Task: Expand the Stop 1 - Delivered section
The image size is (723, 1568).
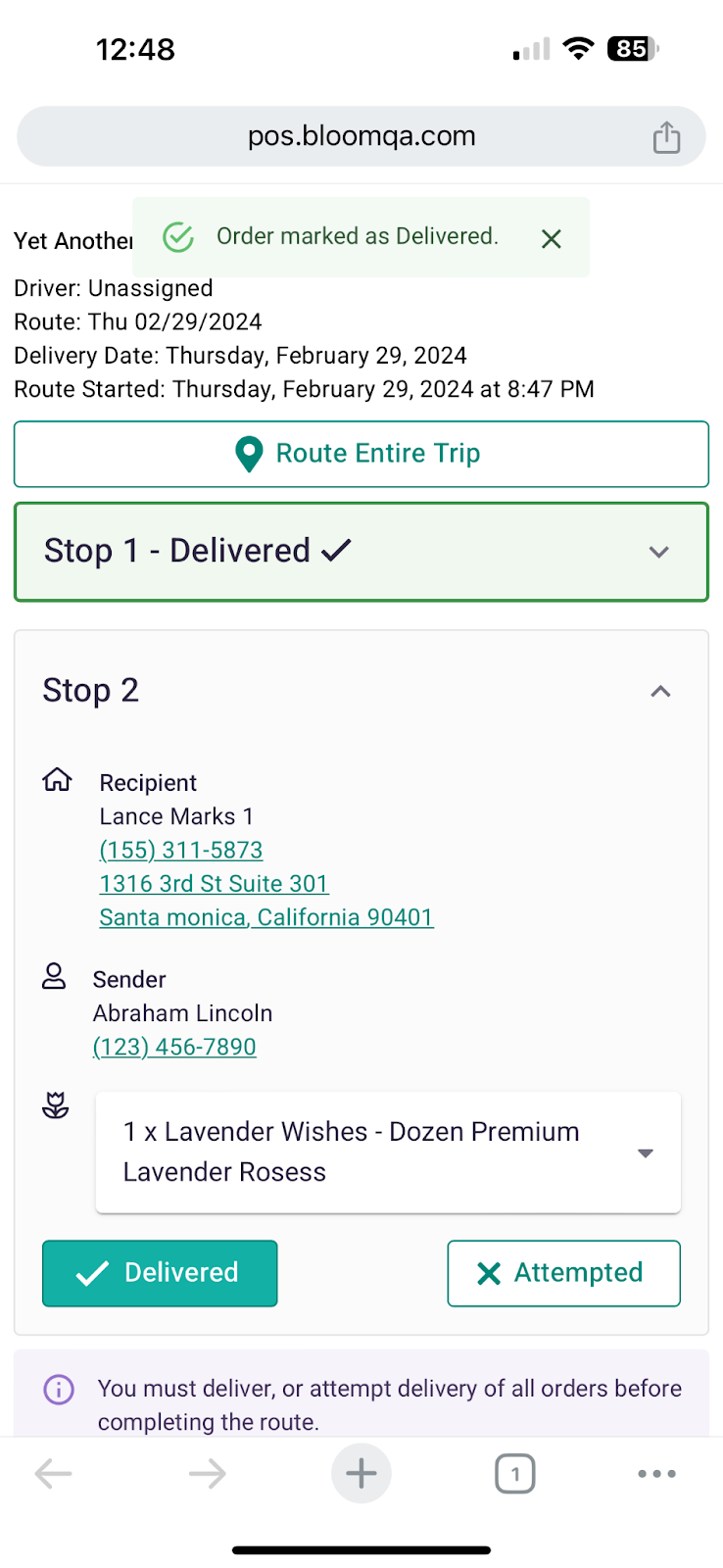Action: click(361, 552)
